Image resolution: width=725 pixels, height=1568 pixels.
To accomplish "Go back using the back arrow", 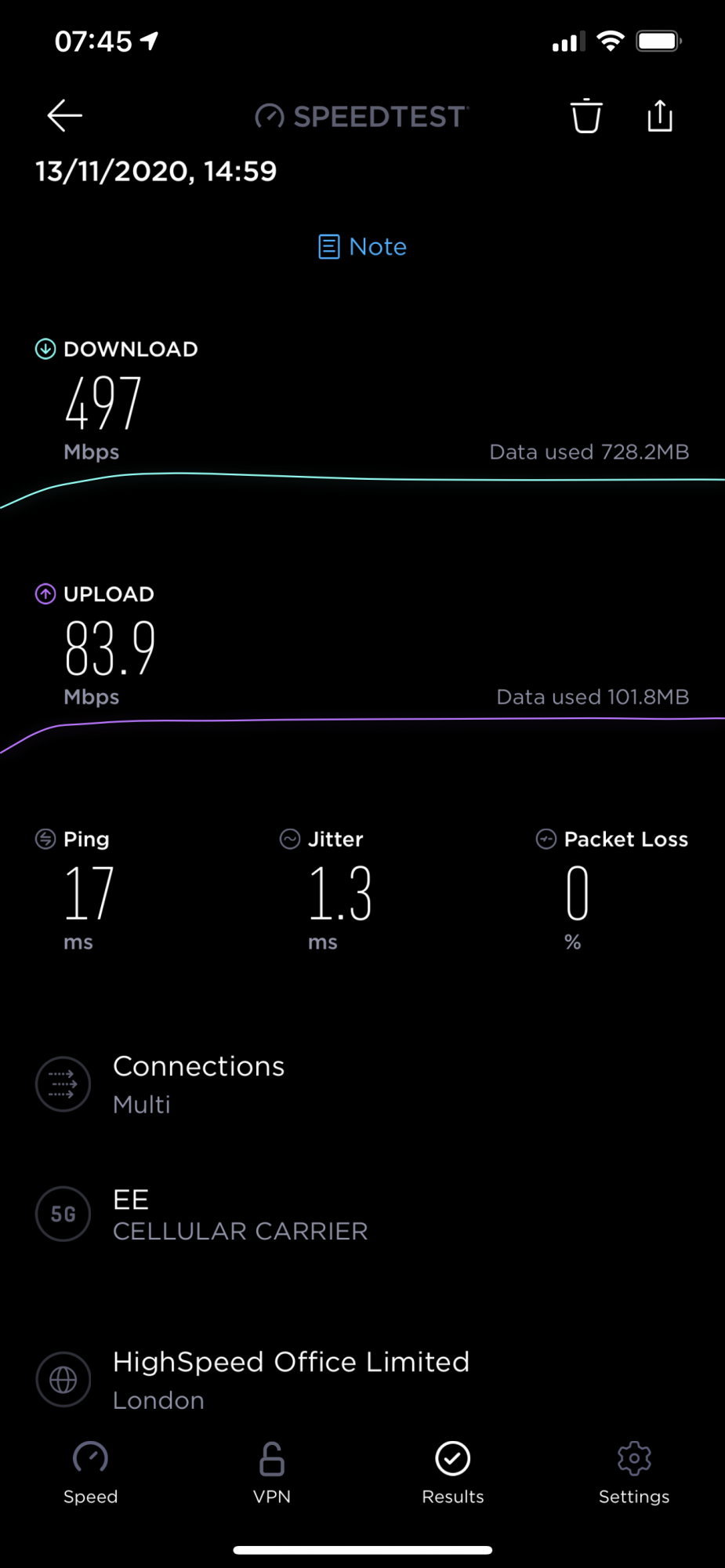I will click(x=64, y=116).
